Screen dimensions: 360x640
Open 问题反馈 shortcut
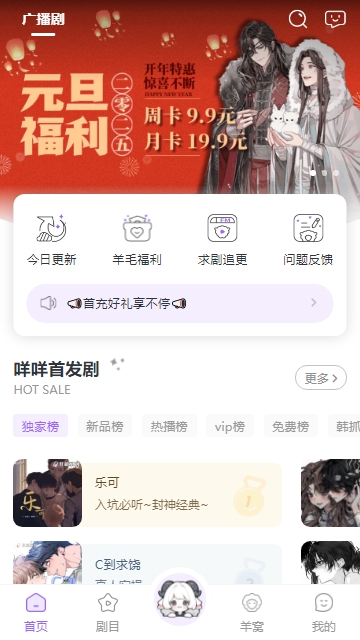(308, 240)
